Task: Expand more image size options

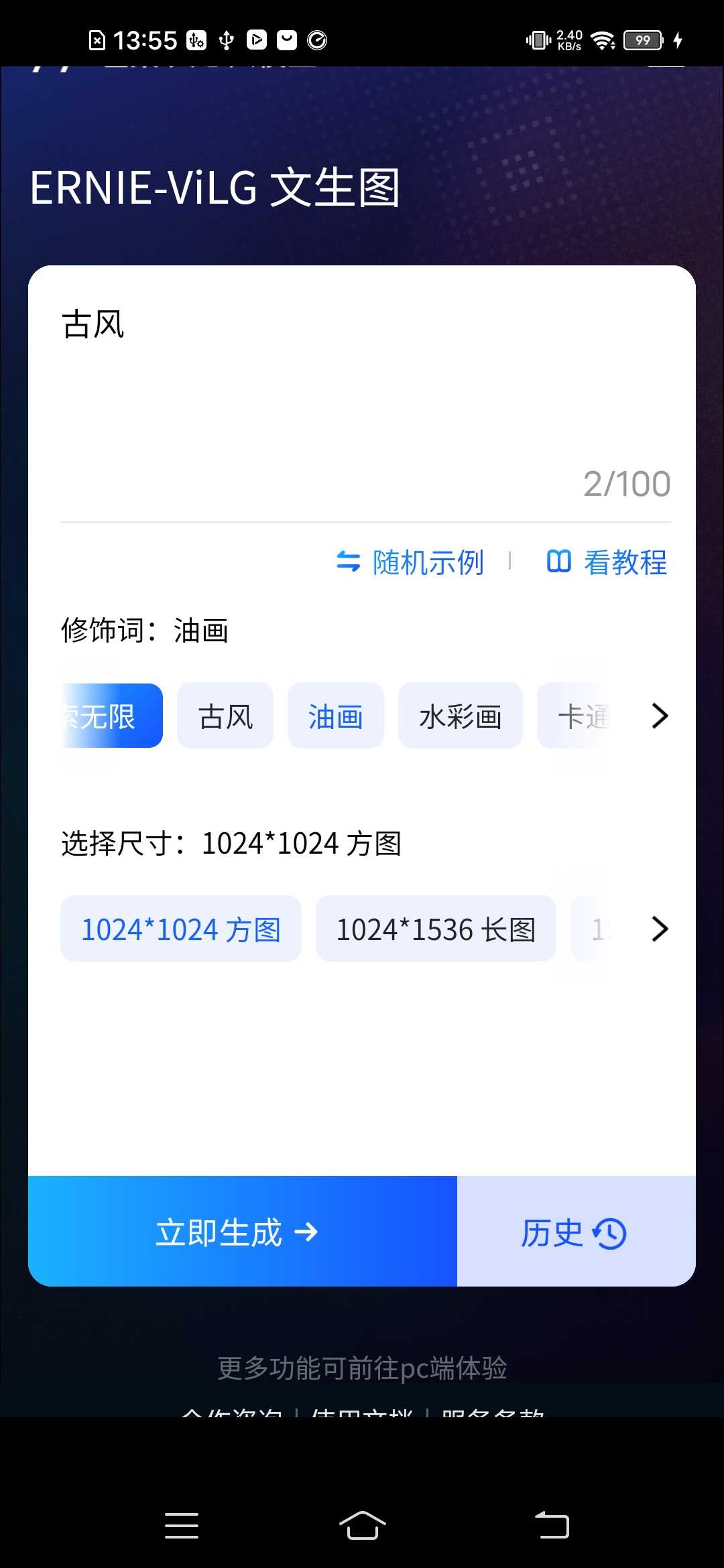Action: click(x=660, y=929)
